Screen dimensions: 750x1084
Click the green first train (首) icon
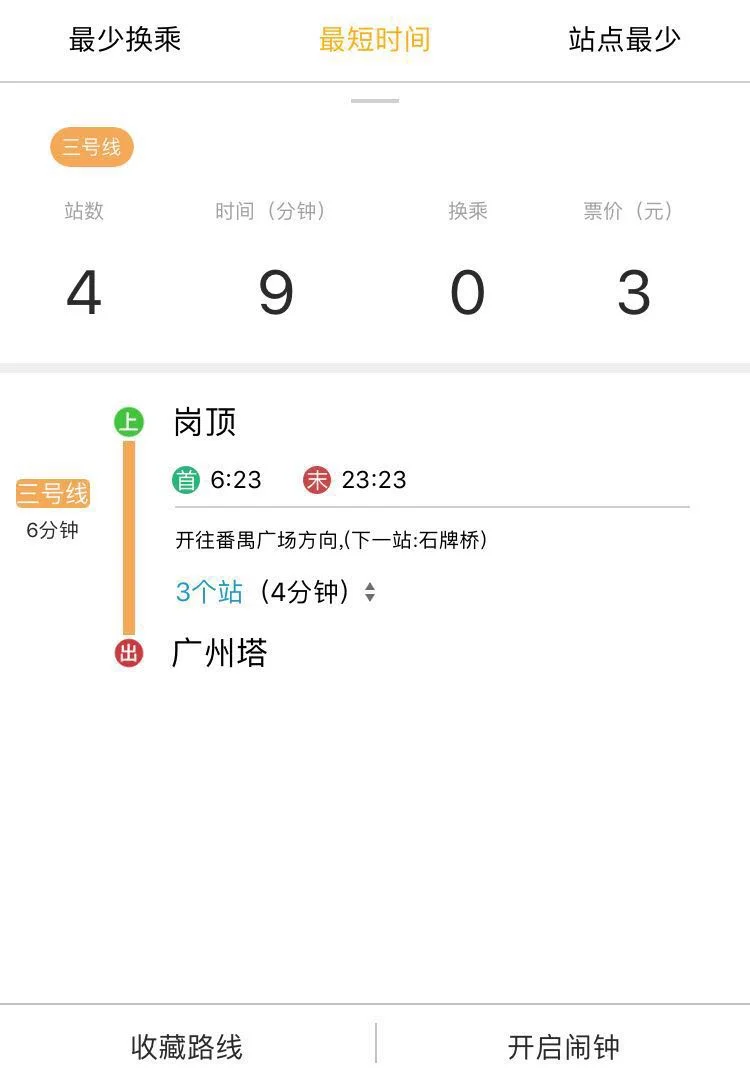point(183,479)
